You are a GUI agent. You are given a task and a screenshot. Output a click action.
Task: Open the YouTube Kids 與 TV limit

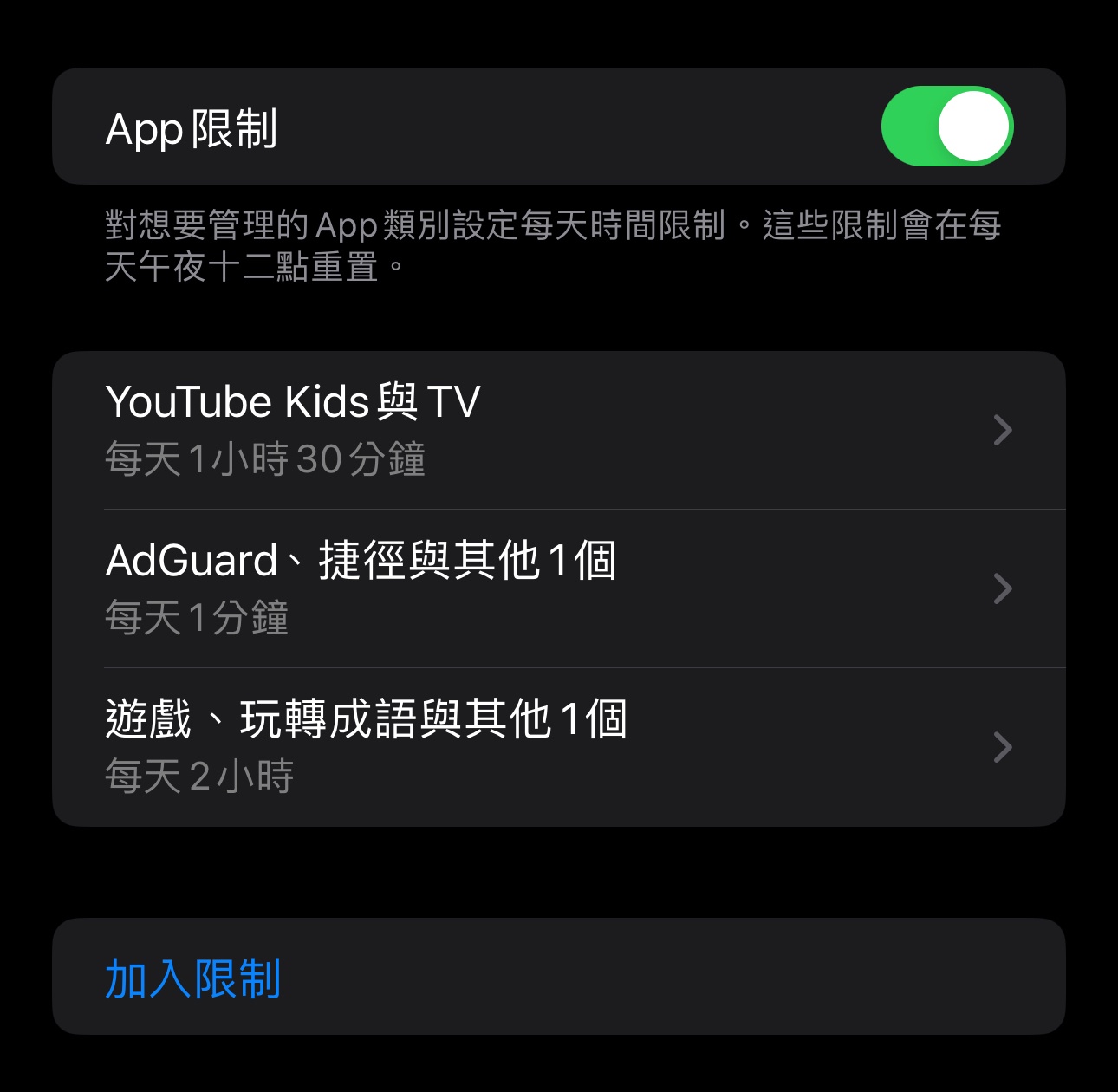pyautogui.click(x=558, y=430)
